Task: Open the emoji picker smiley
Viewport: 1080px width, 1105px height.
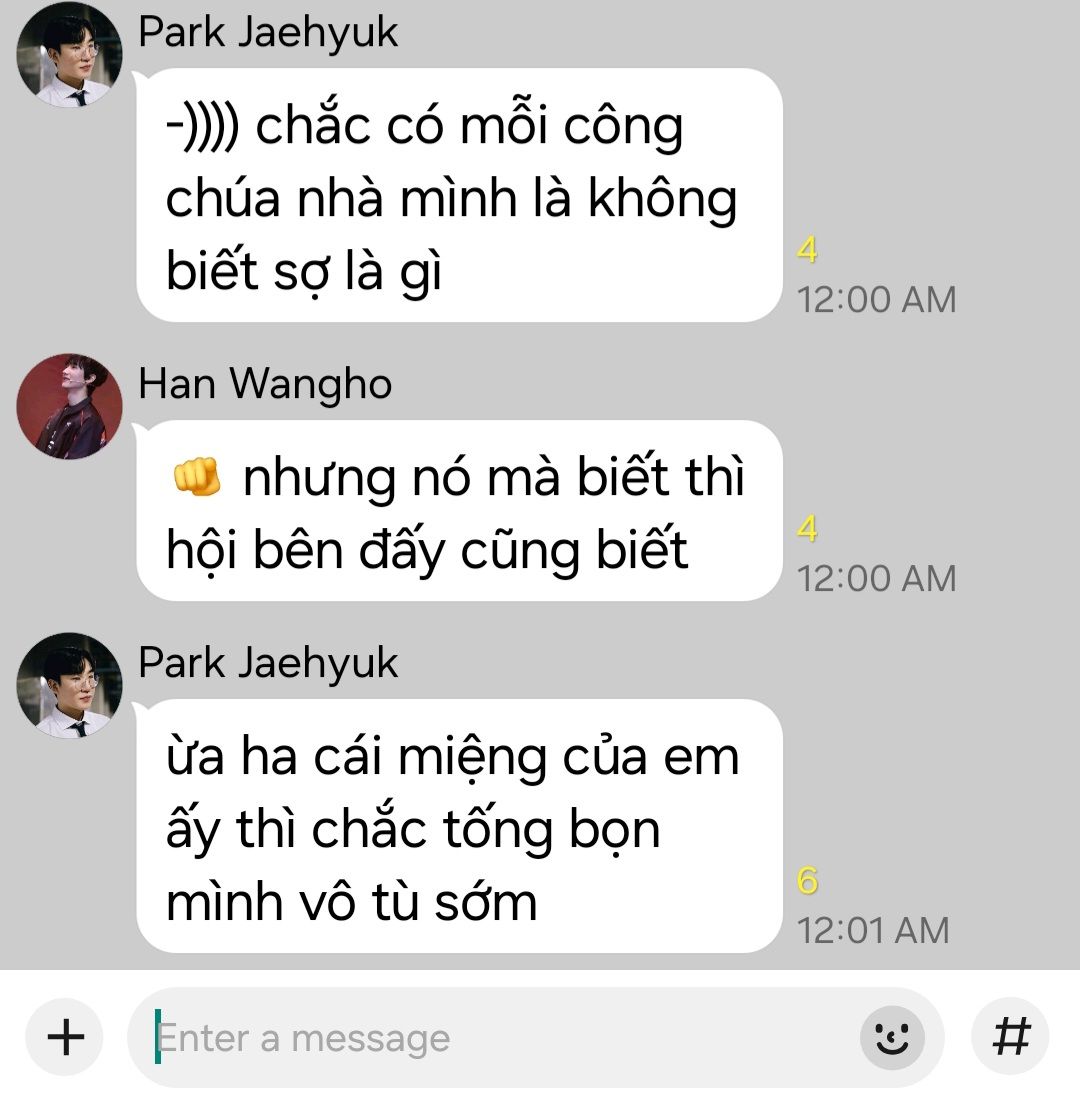Action: [x=891, y=1038]
